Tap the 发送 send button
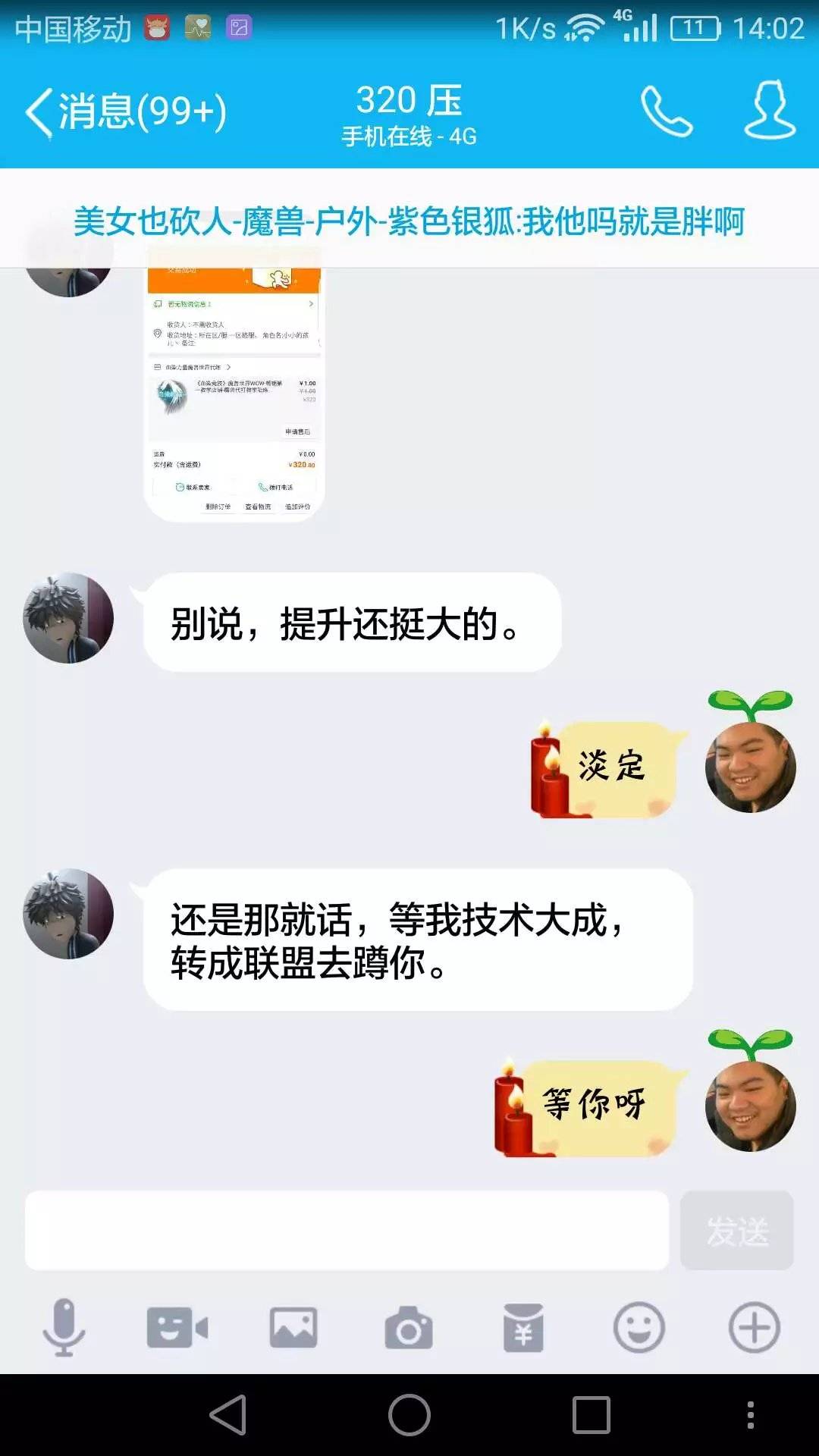Viewport: 819px width, 1456px height. (736, 1230)
